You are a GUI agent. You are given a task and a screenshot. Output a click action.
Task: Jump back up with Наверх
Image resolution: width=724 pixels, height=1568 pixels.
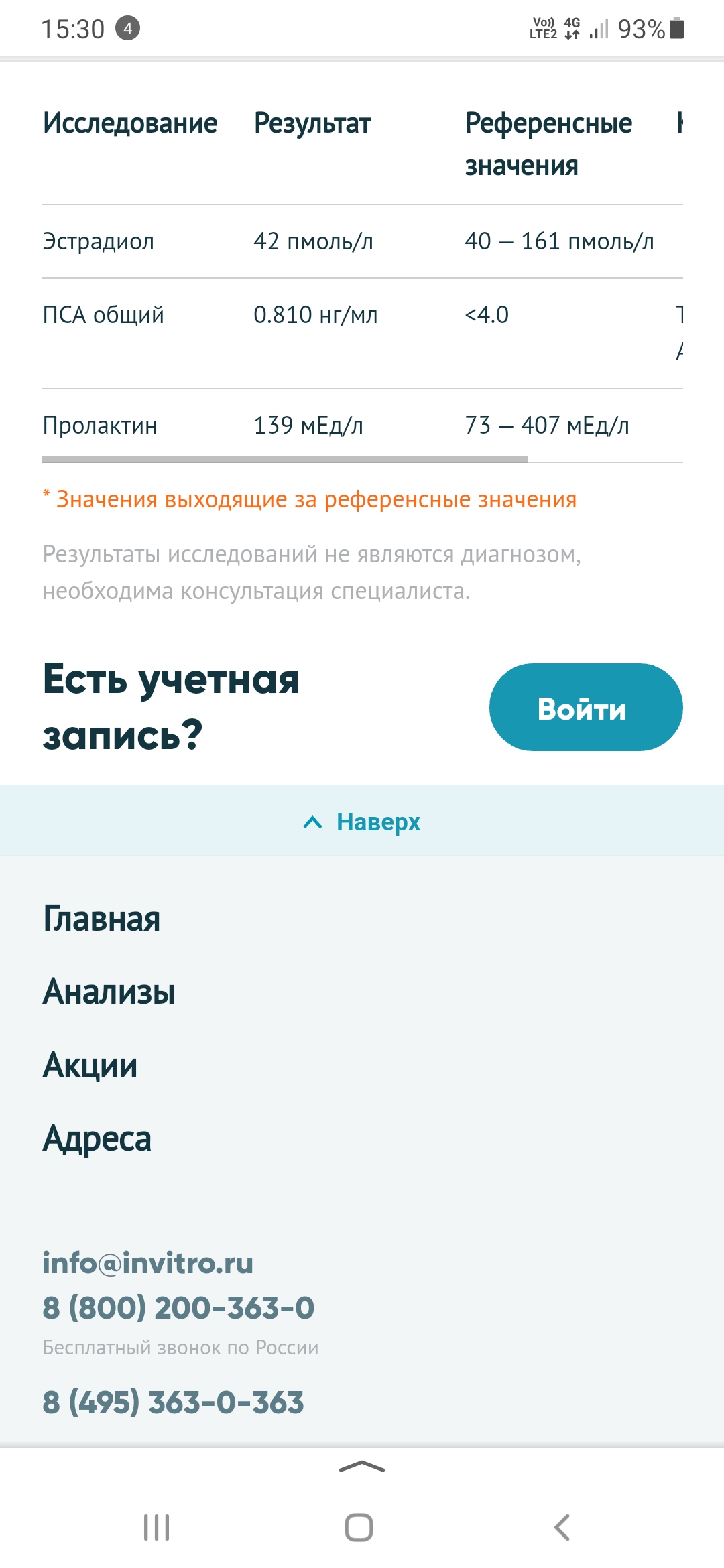(x=362, y=822)
